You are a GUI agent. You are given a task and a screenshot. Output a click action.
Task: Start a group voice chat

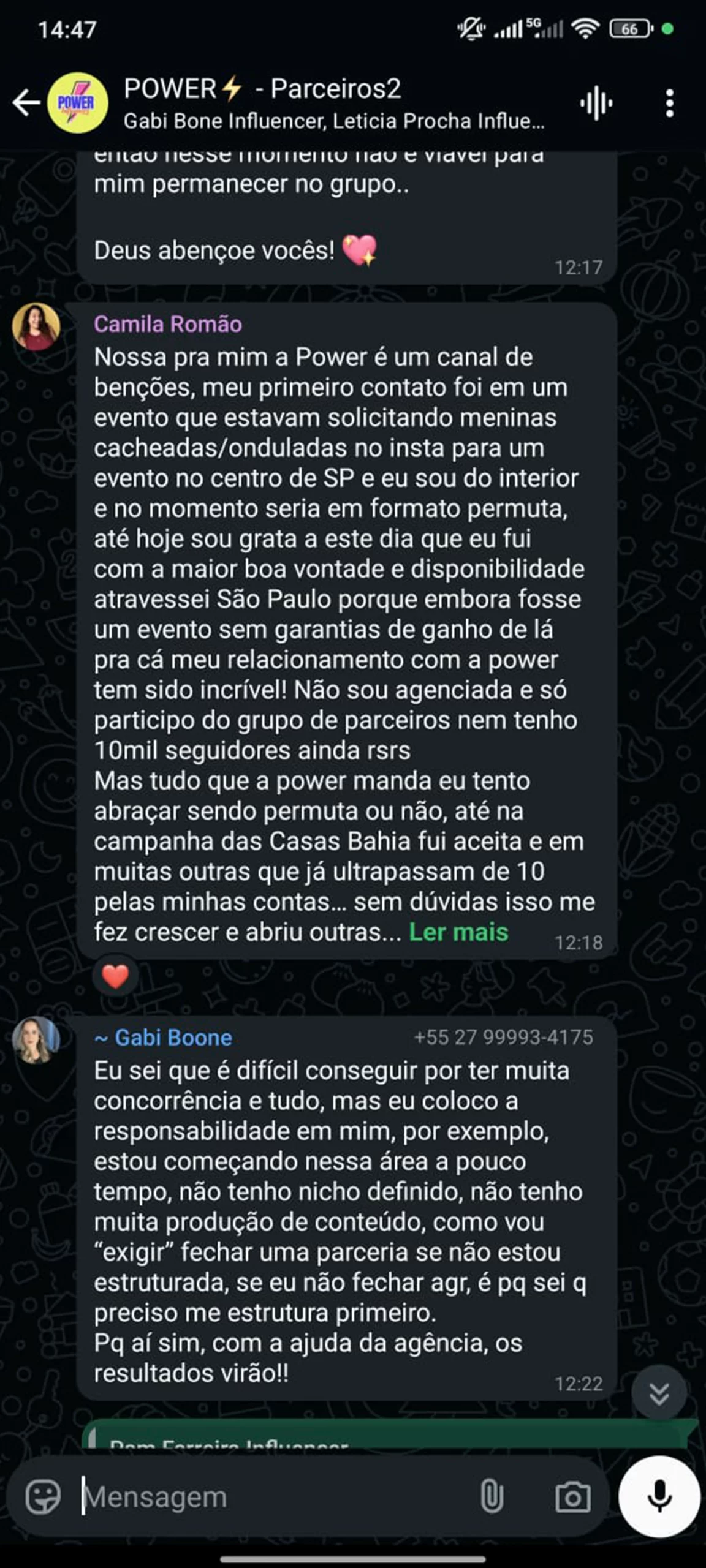click(x=596, y=103)
